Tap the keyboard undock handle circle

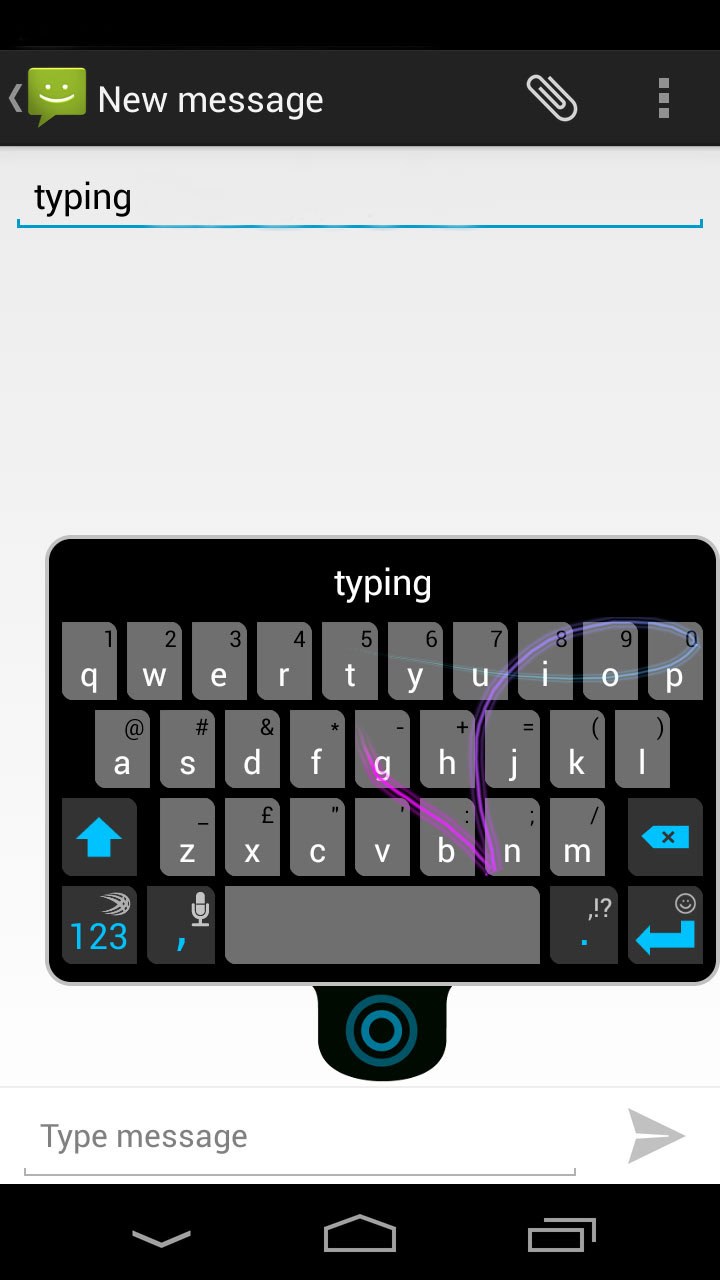[381, 1028]
